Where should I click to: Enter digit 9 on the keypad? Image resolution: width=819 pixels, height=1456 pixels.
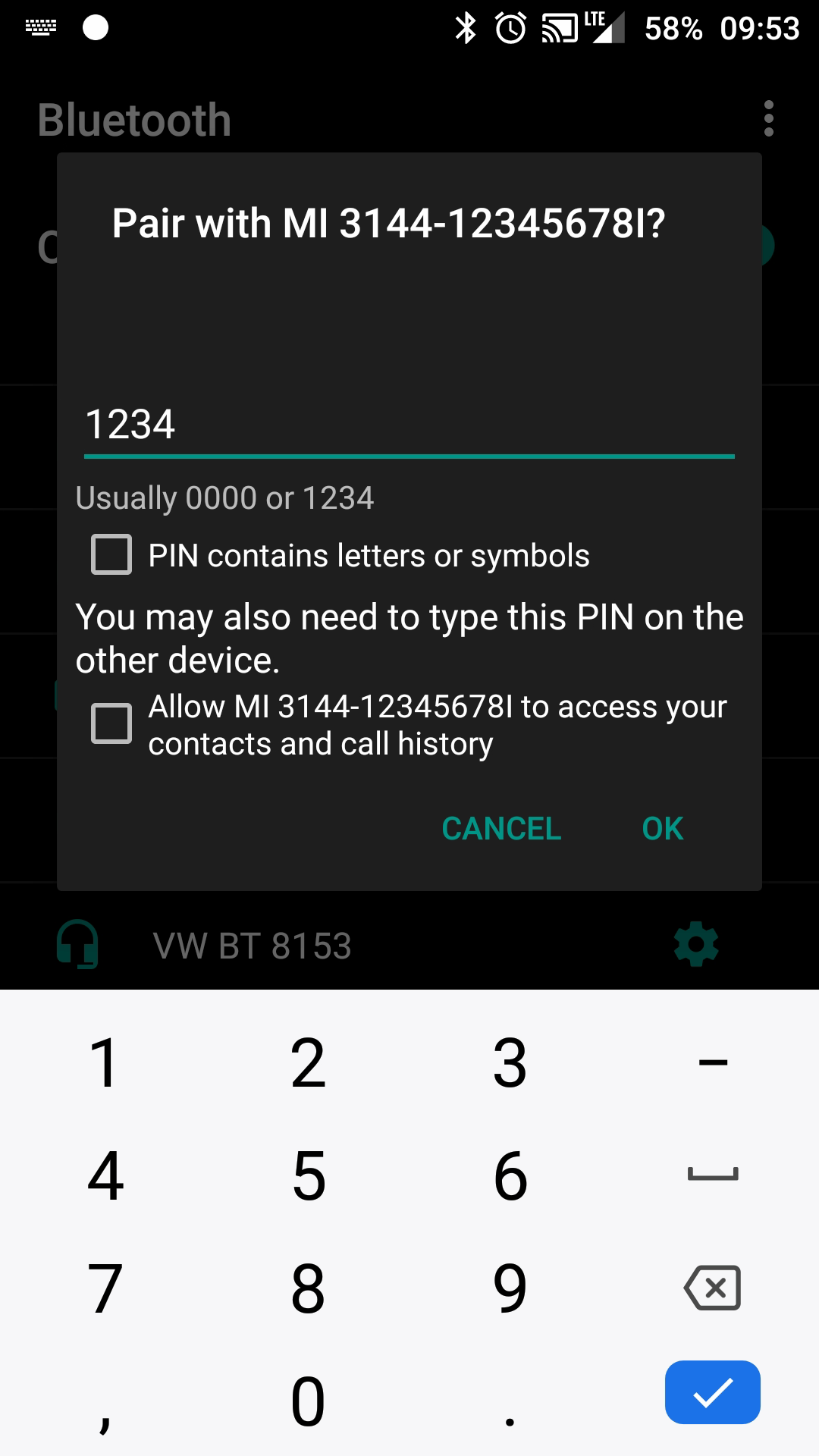510,1288
